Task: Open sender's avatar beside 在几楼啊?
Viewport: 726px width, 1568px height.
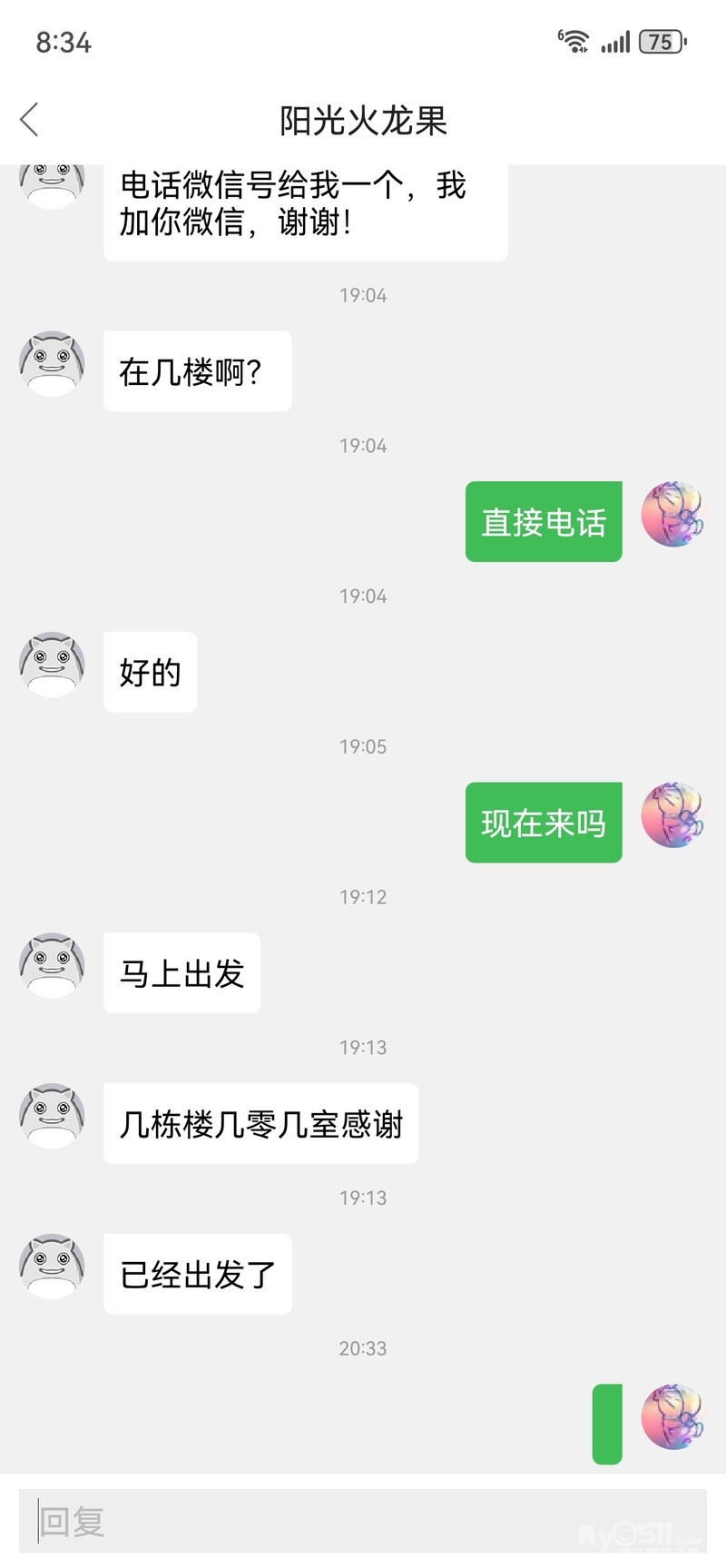Action: click(x=52, y=364)
